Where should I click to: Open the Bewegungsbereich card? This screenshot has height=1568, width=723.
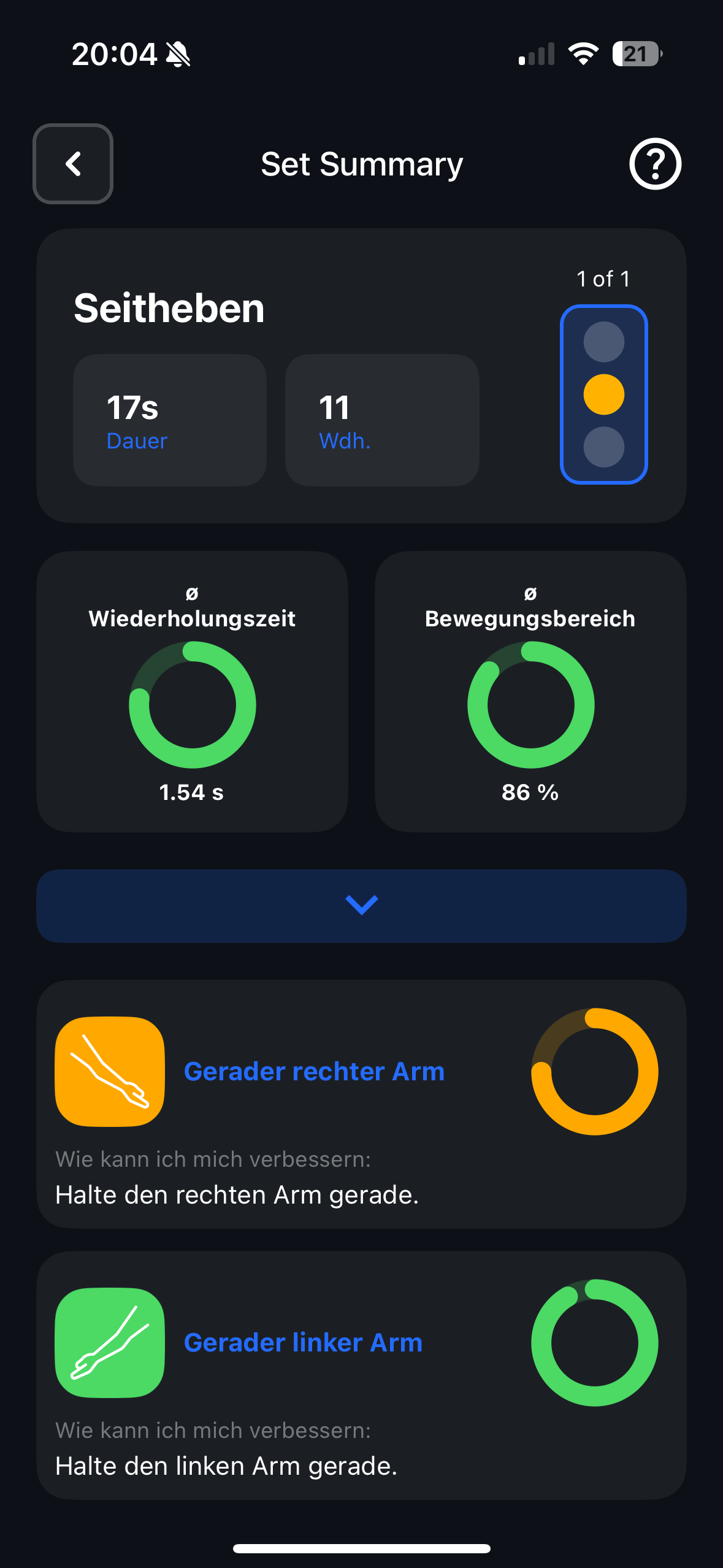pos(530,691)
